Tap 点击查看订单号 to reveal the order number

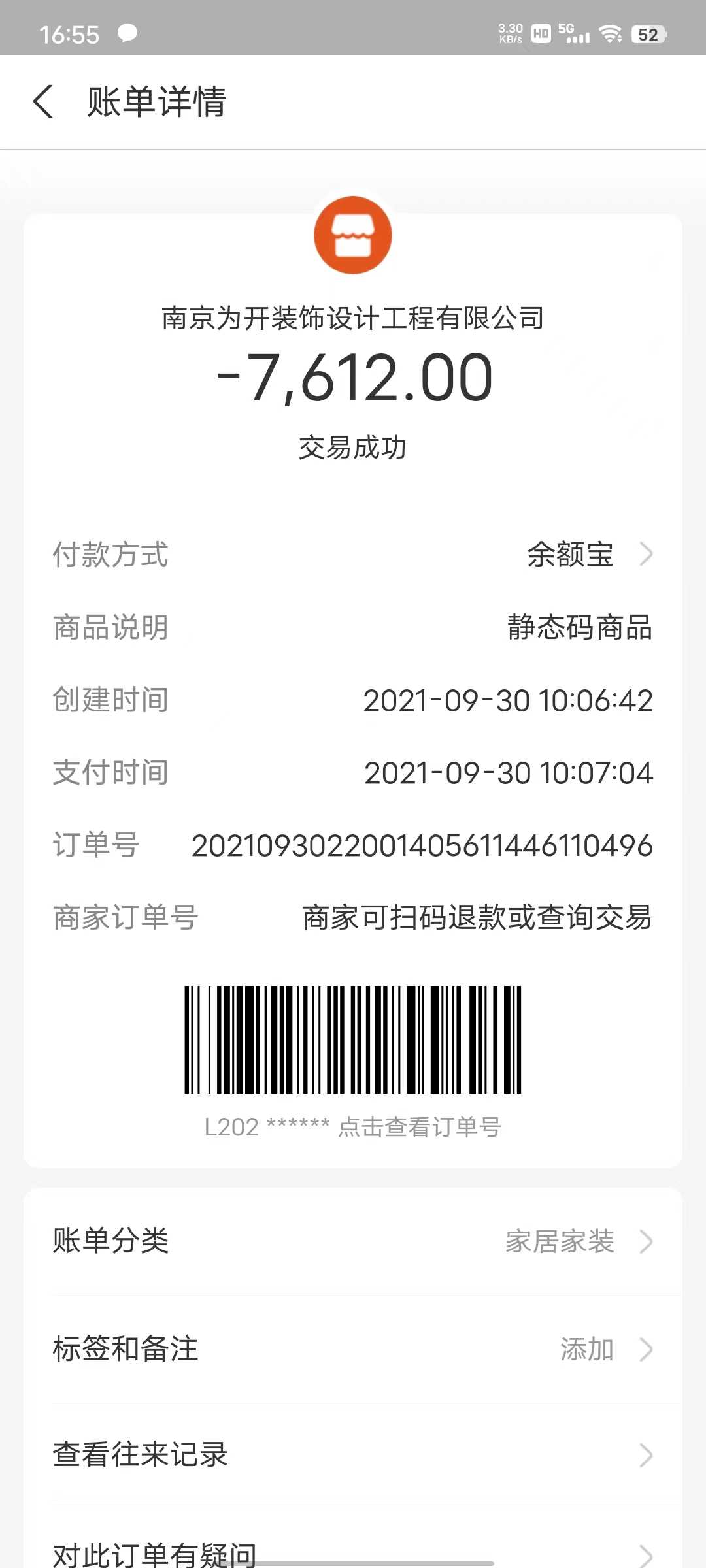419,1127
